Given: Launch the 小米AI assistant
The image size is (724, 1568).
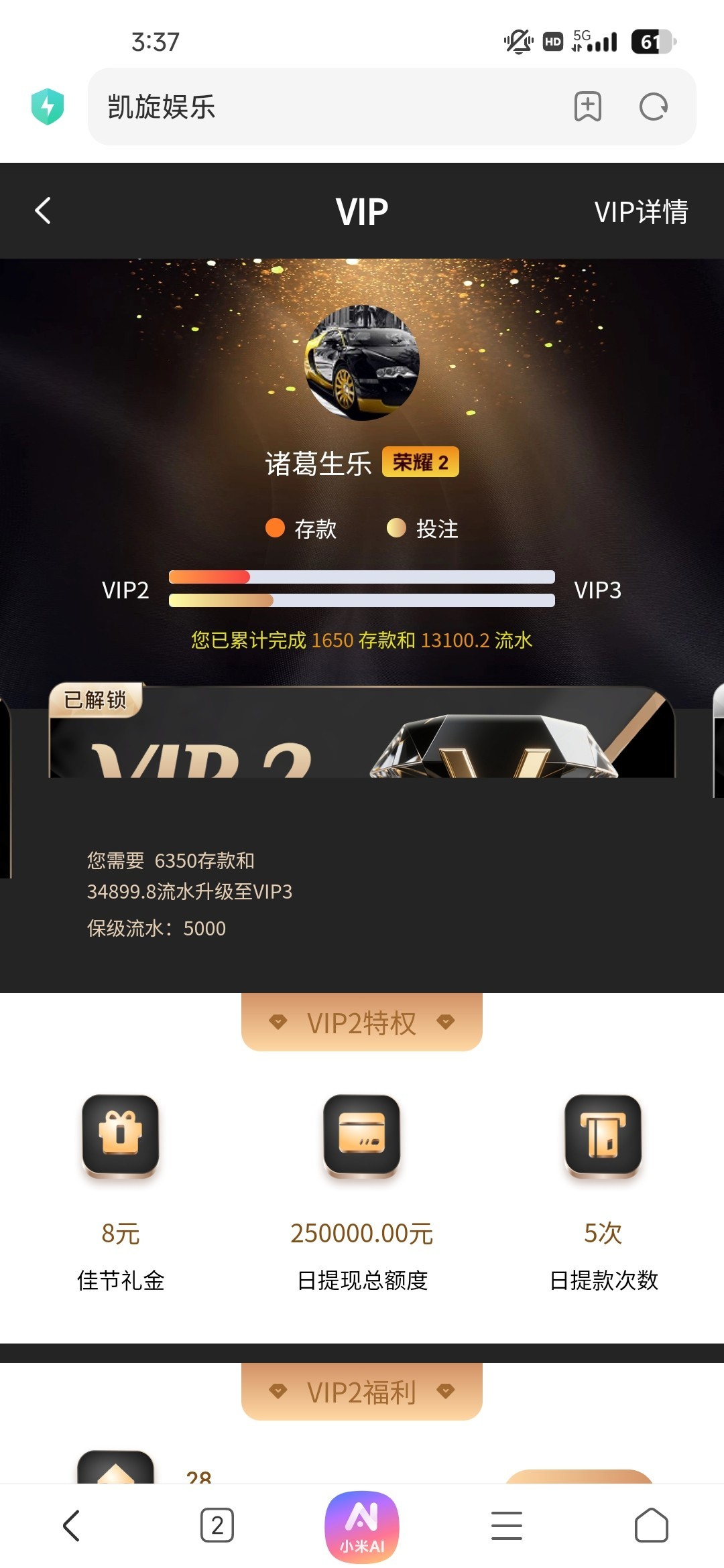Looking at the screenshot, I should (x=362, y=1526).
